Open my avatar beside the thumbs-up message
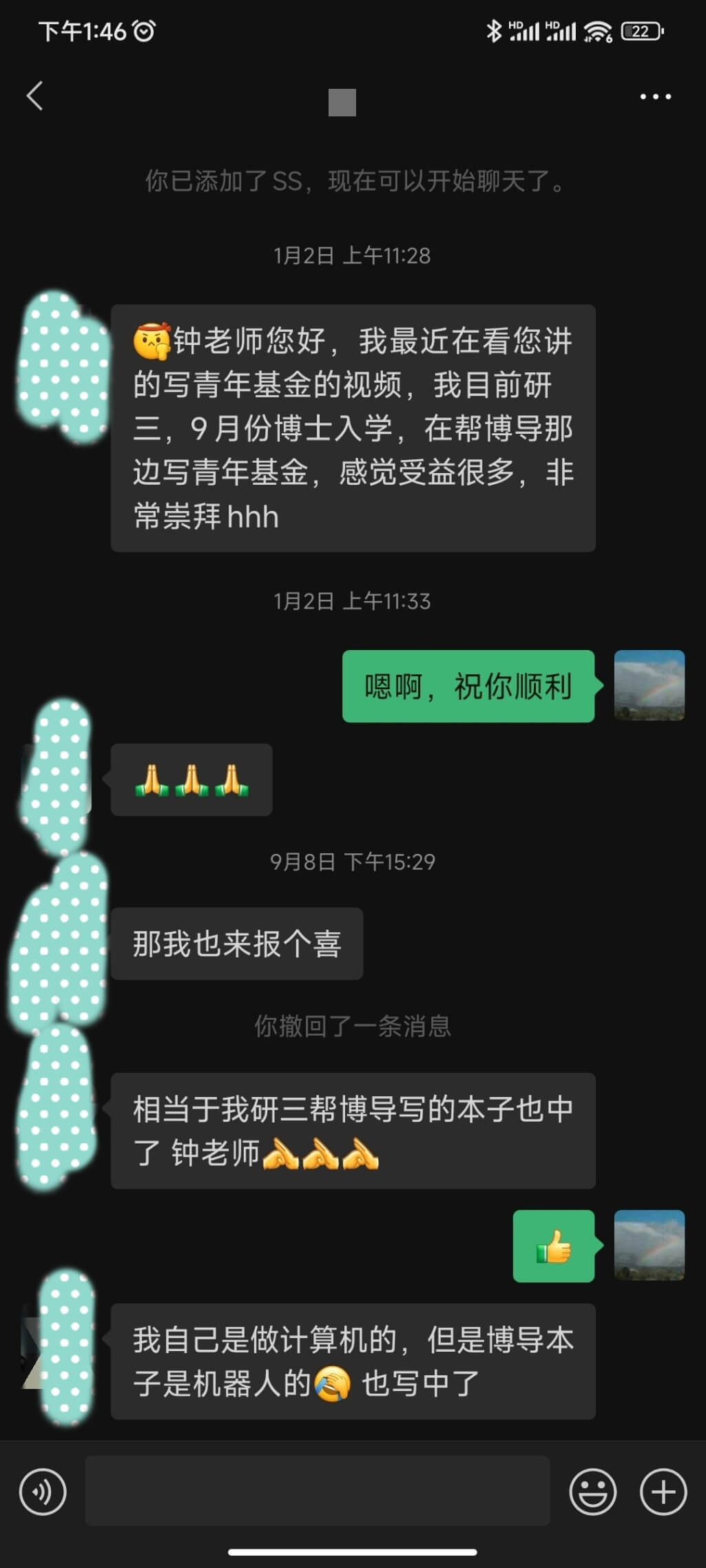 coord(649,1245)
